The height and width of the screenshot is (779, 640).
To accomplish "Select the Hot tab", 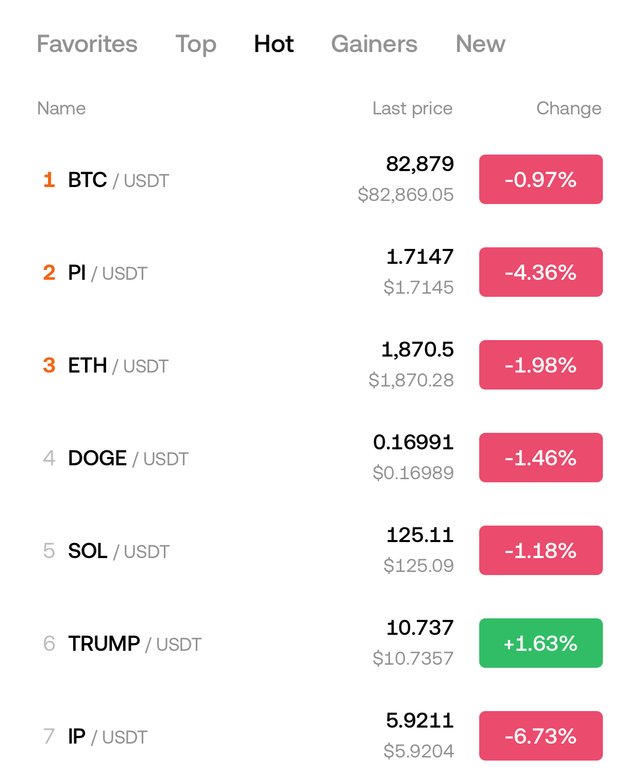I will pyautogui.click(x=274, y=44).
